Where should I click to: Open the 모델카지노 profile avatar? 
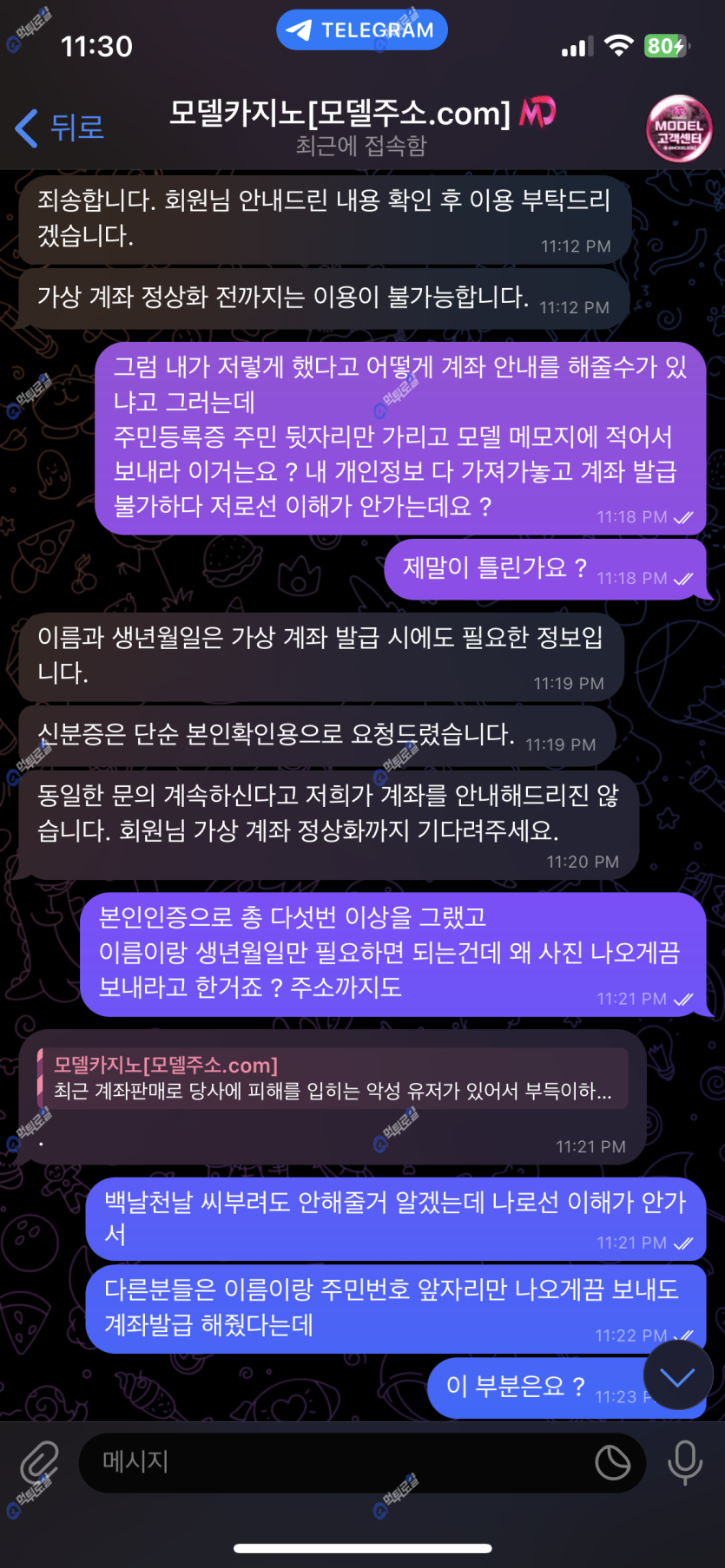point(679,128)
